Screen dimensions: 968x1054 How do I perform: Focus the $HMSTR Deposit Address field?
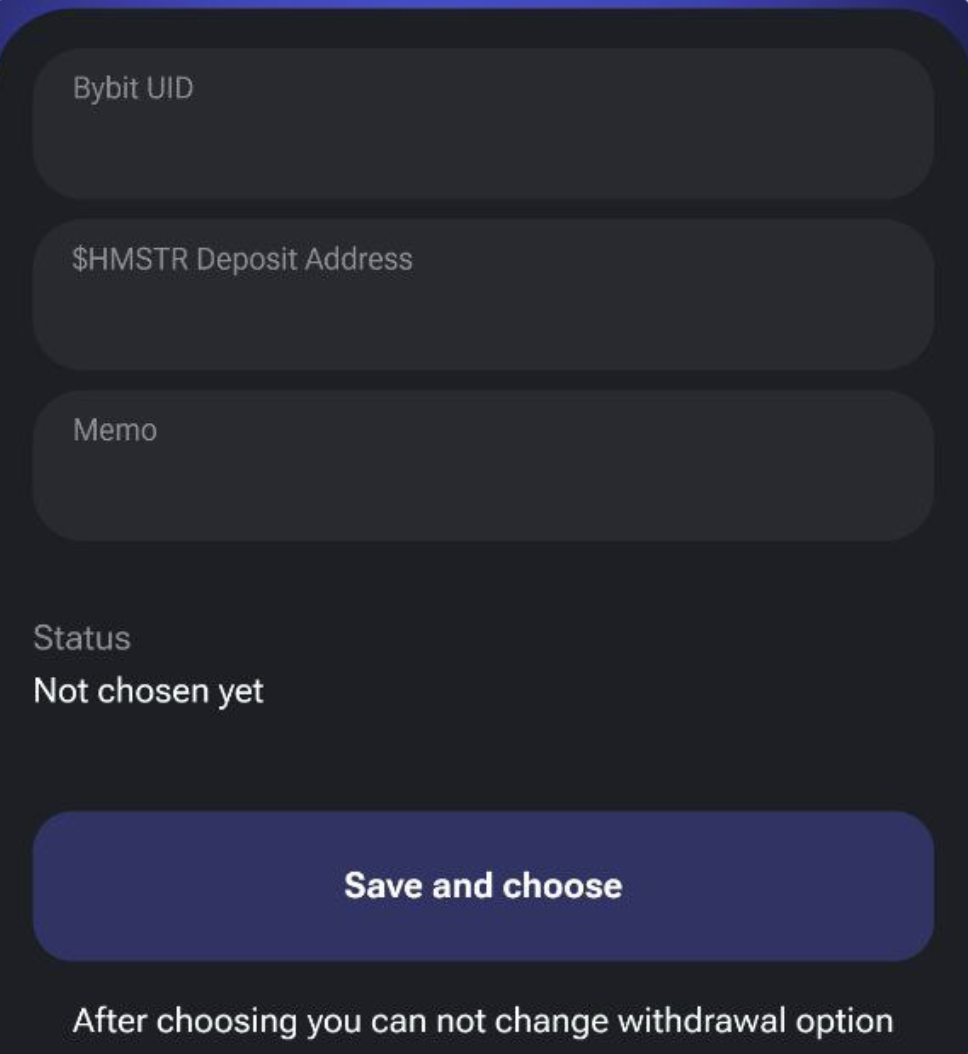(x=483, y=295)
